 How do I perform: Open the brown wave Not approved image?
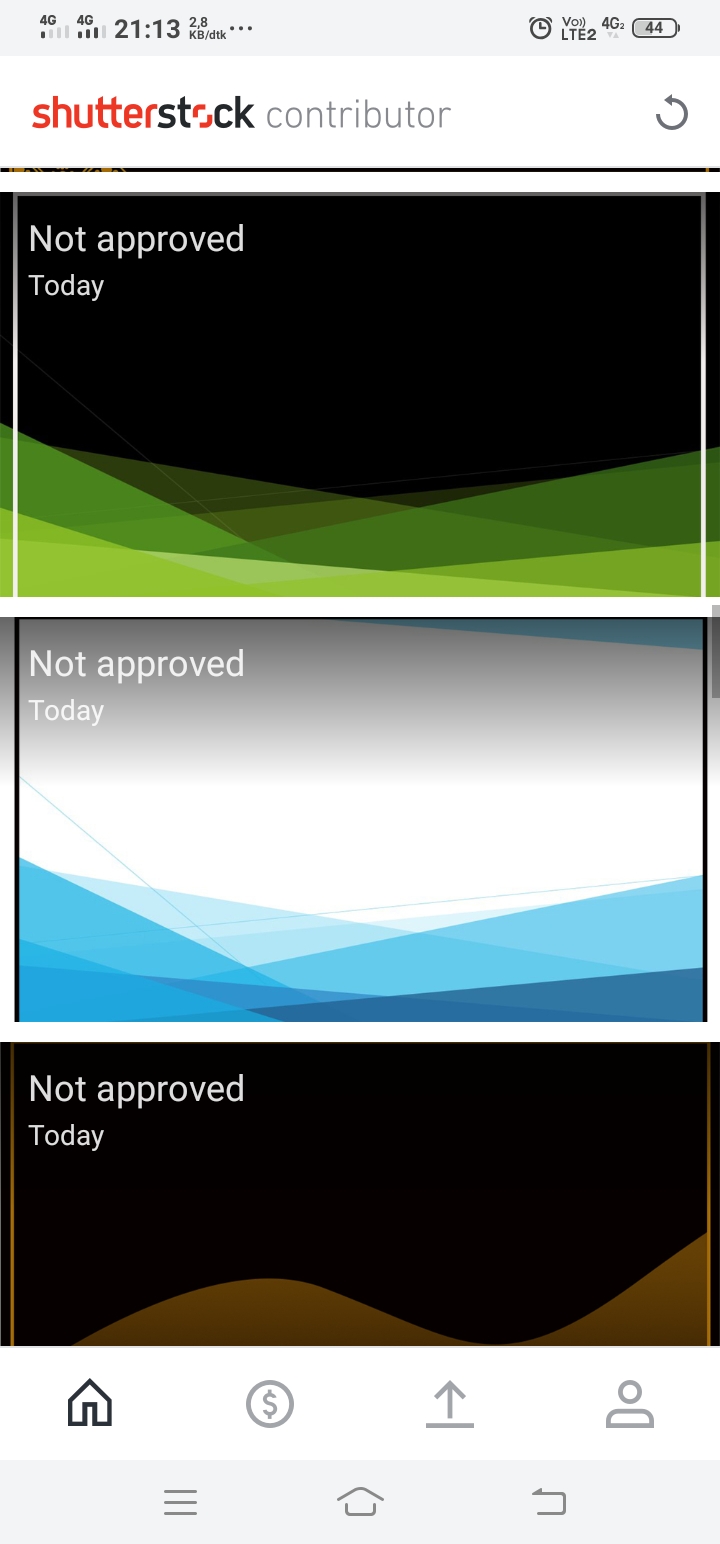point(360,1194)
